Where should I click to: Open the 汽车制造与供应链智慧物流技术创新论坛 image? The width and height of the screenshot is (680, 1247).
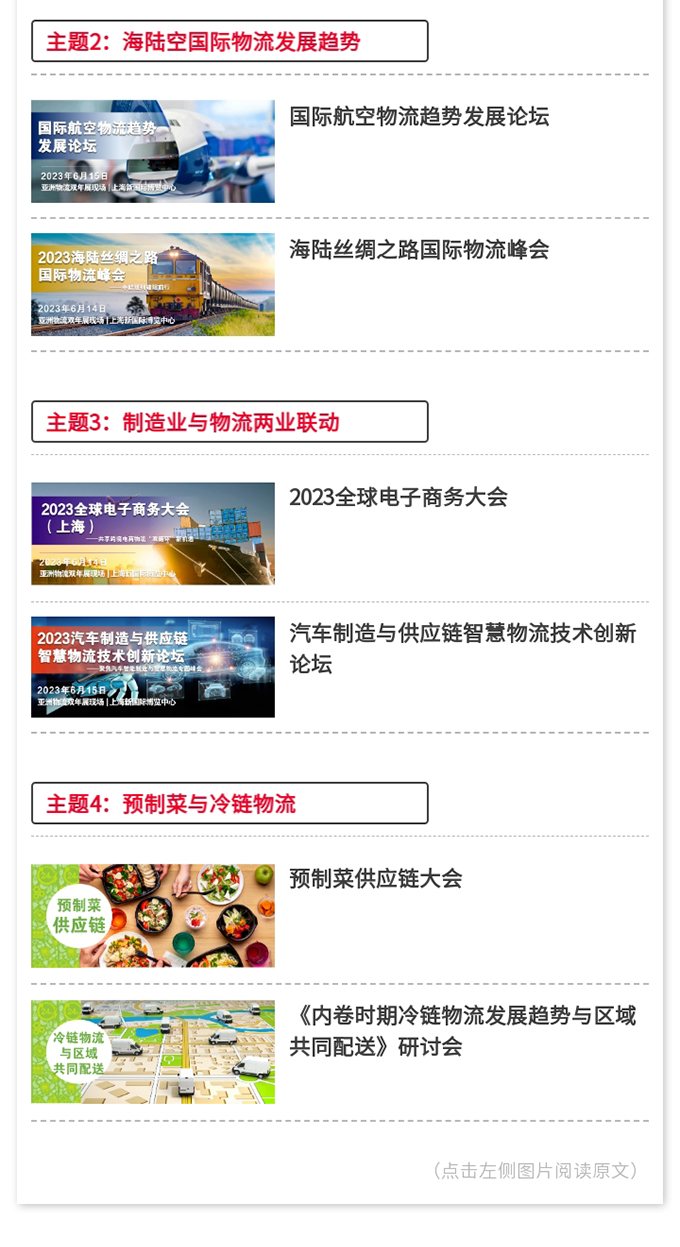point(153,667)
